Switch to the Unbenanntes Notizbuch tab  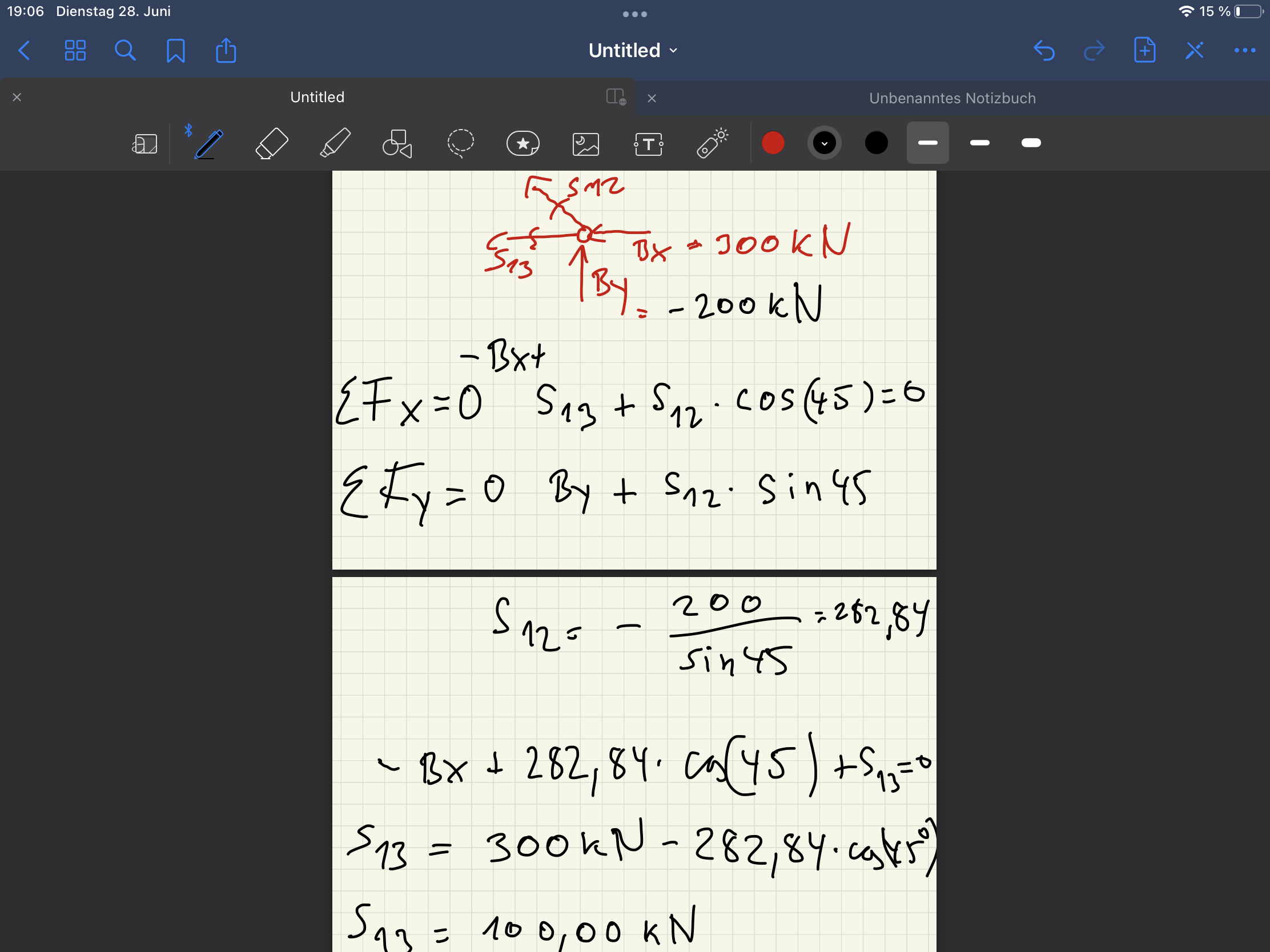coord(952,98)
